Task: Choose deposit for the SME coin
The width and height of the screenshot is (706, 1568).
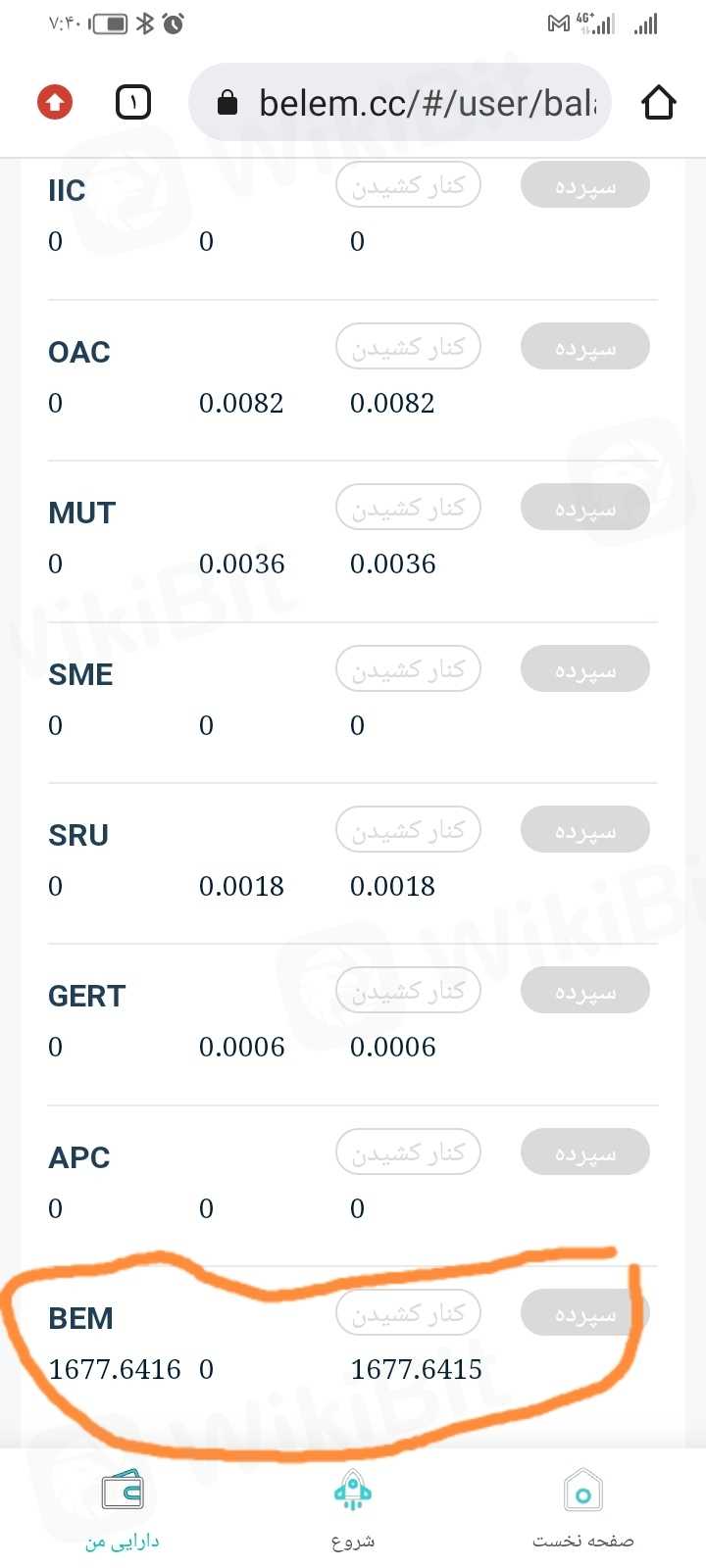Action: point(584,669)
